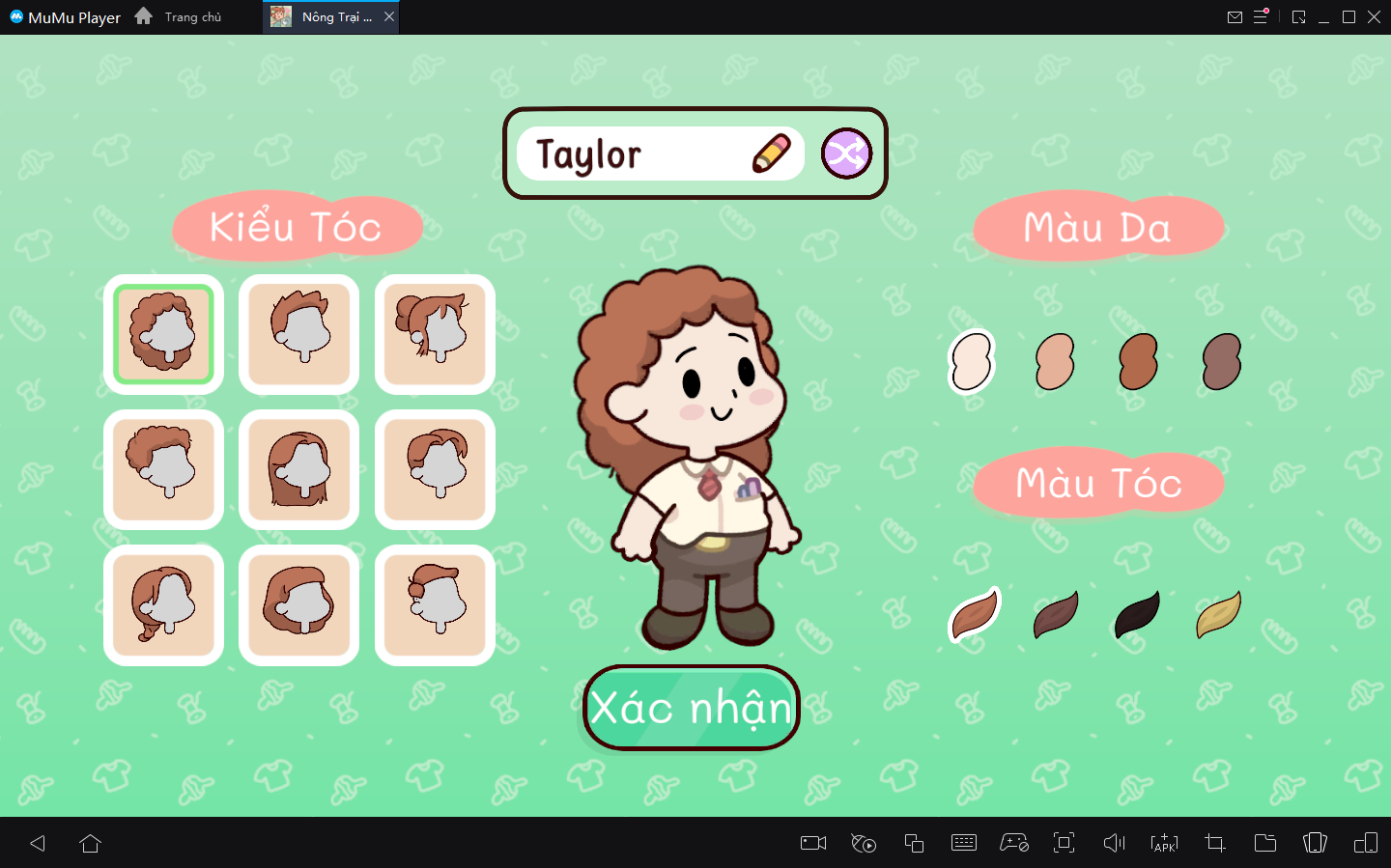Pick the dark brown hair color

(1056, 615)
